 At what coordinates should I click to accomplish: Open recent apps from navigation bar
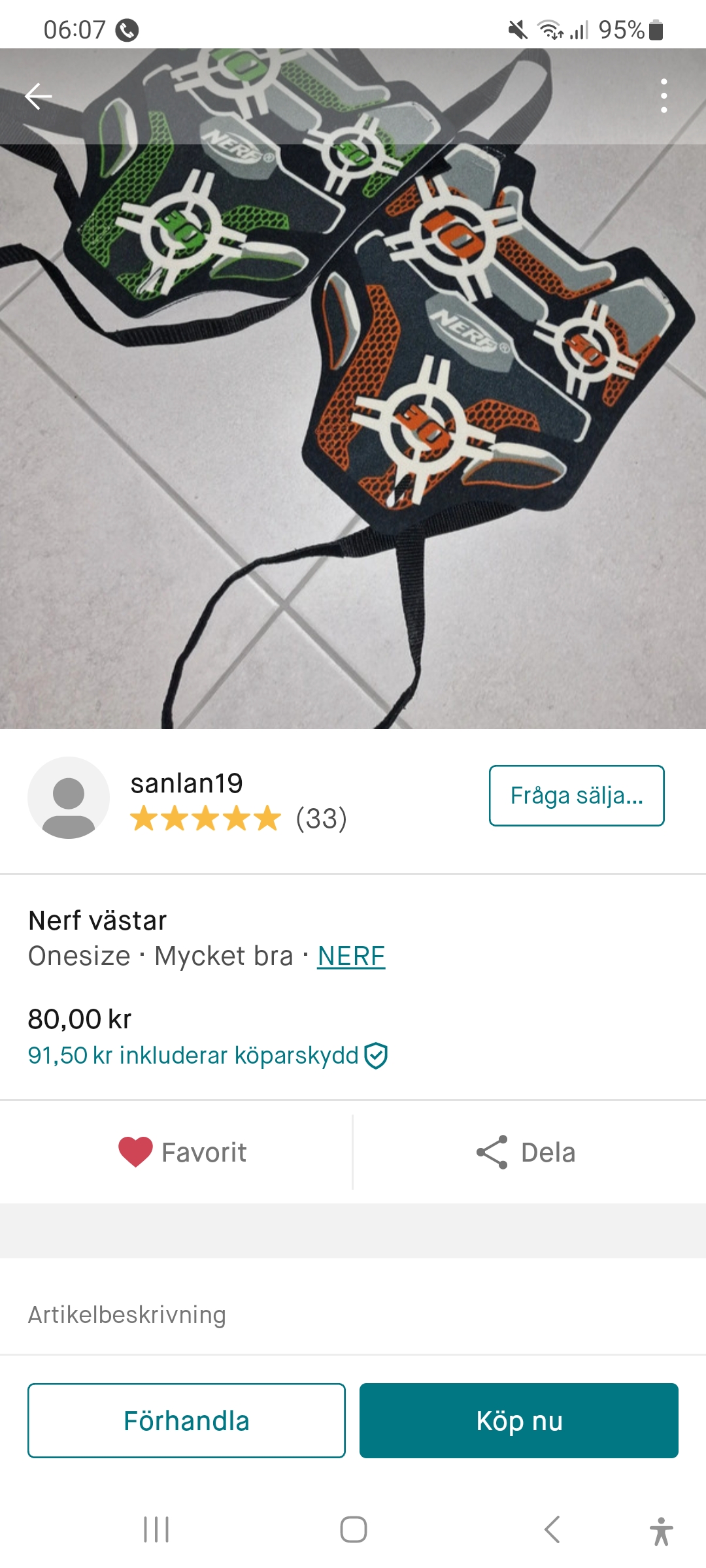click(156, 1529)
